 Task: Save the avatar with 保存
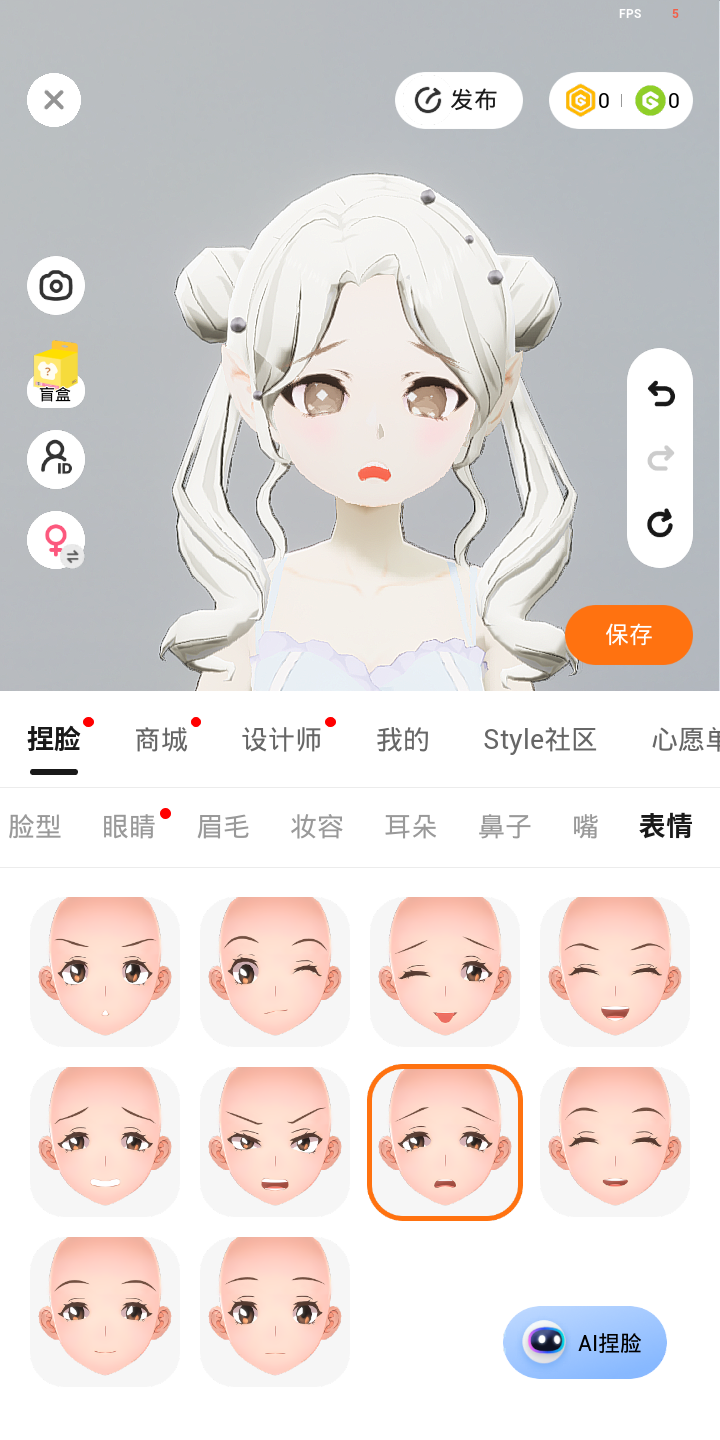629,635
